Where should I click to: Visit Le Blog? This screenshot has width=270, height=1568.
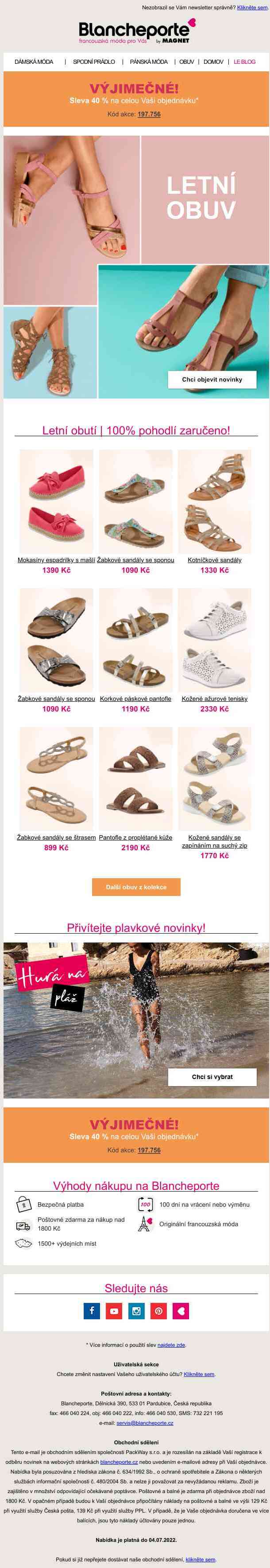(244, 62)
